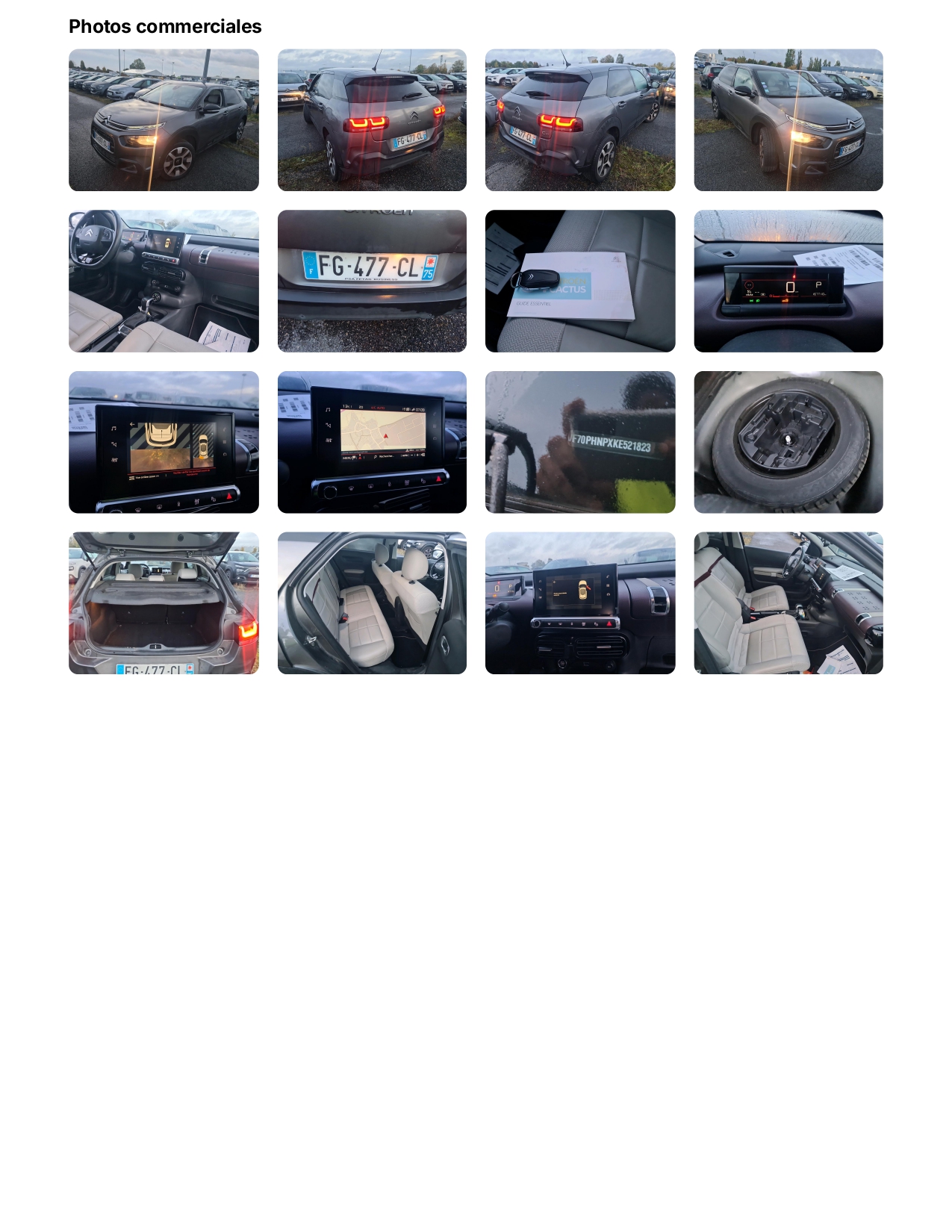This screenshot has height=1232, width=952.
Task: Open the rear three-quarter side photo
Action: (x=580, y=120)
